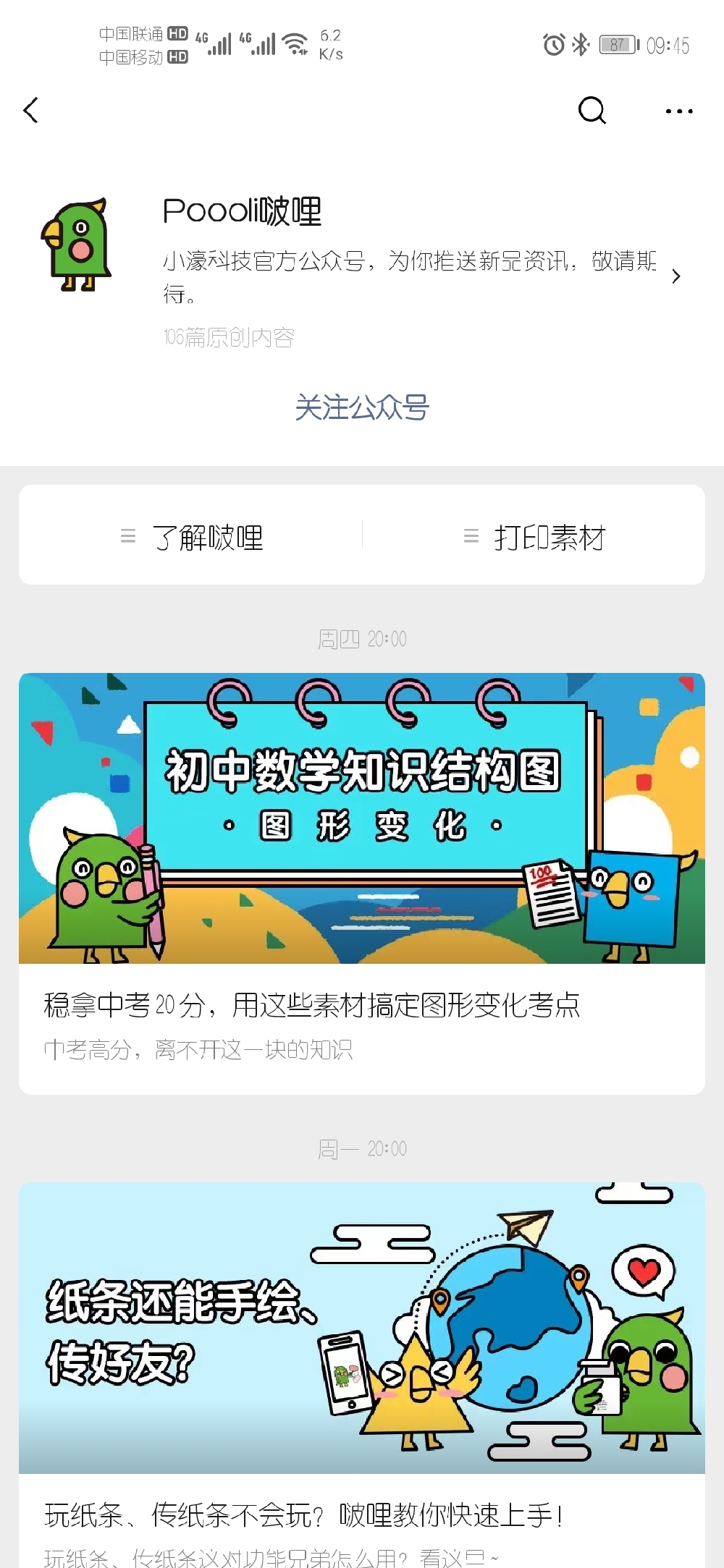Screen dimensions: 724x1568
Task: Open the three-dot overflow menu
Action: tap(678, 111)
